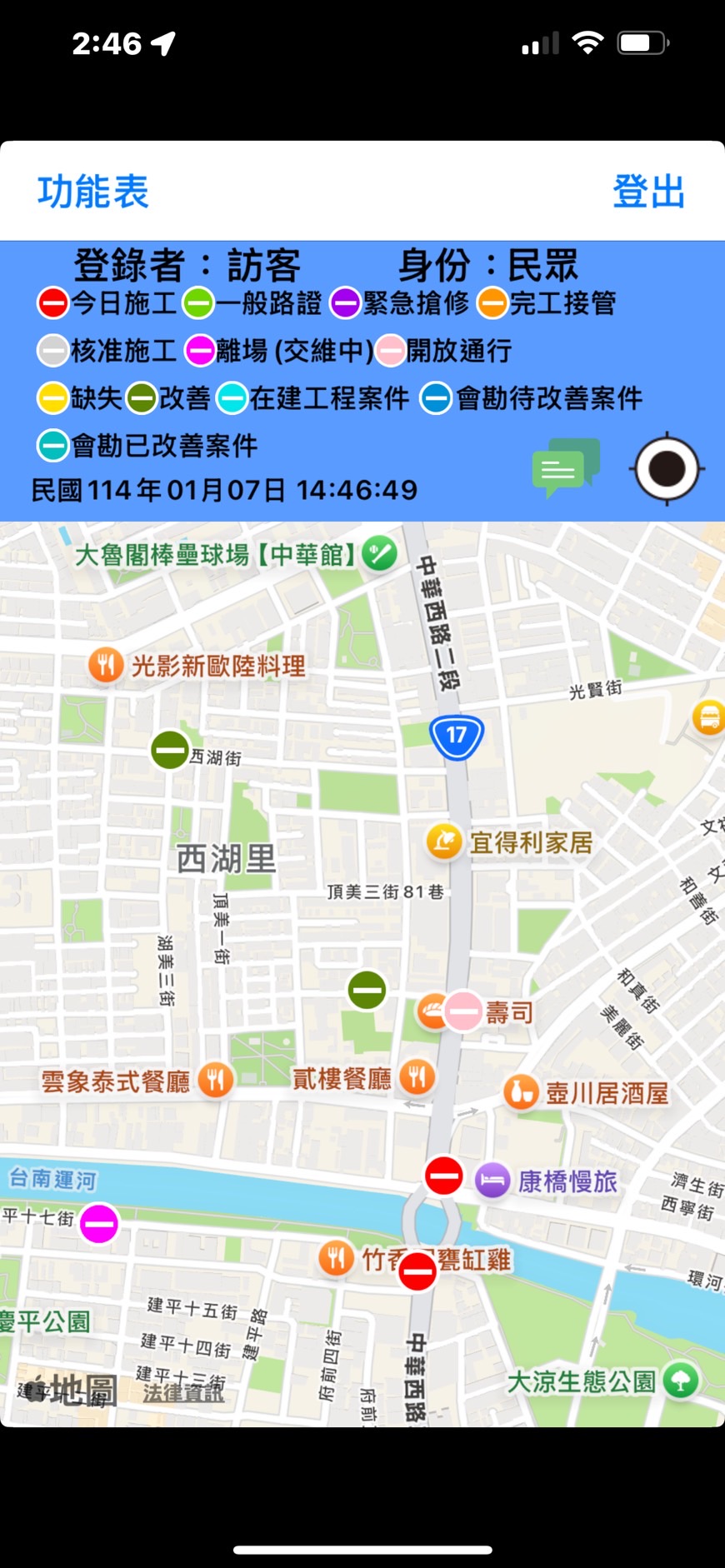Select the 壺川居酒屋 map pin
725x1568 pixels.
tap(521, 1092)
